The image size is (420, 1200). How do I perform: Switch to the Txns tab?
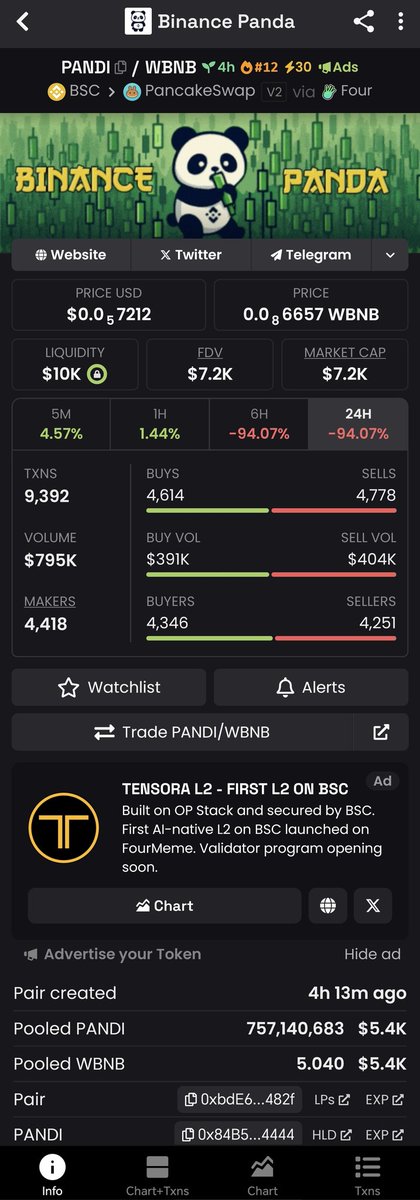pos(367,1174)
